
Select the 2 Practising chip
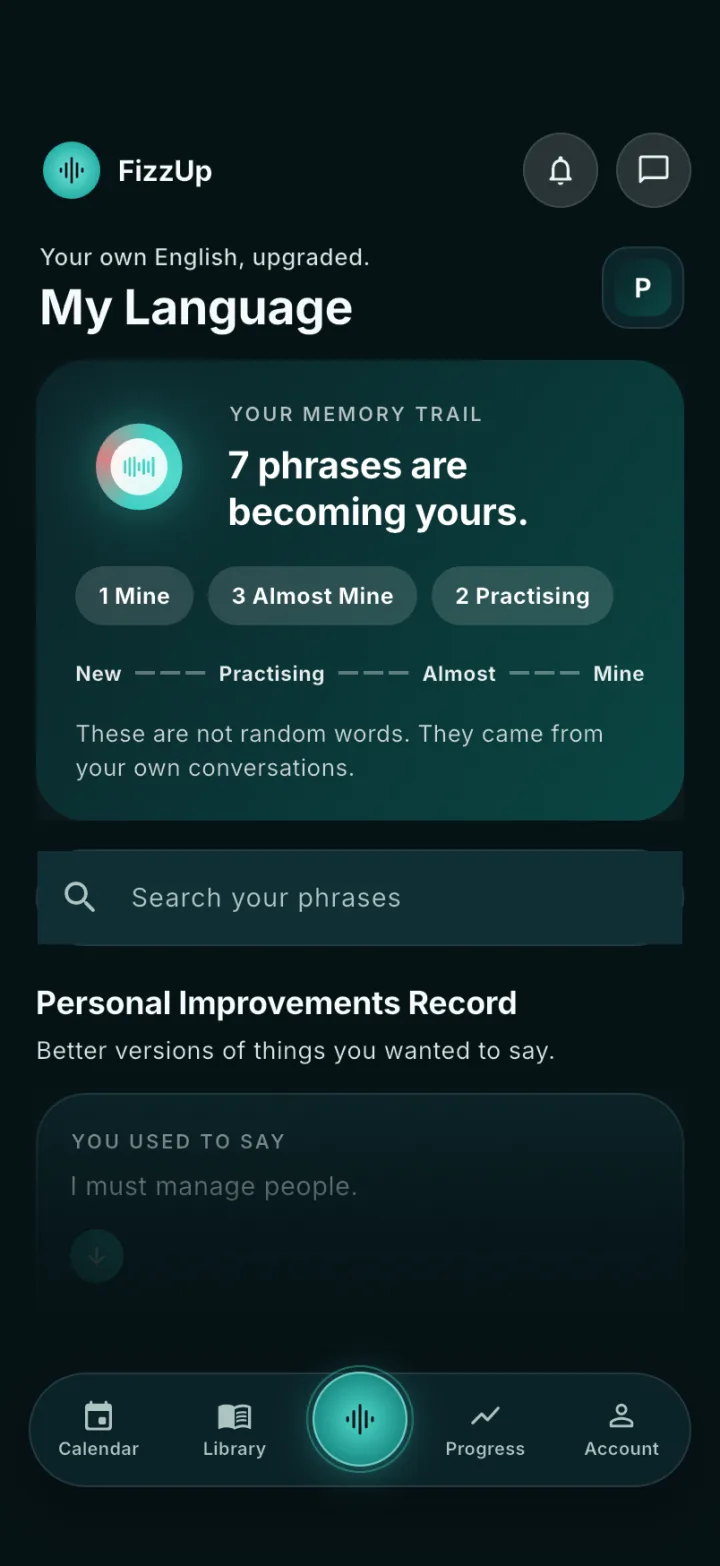point(522,596)
